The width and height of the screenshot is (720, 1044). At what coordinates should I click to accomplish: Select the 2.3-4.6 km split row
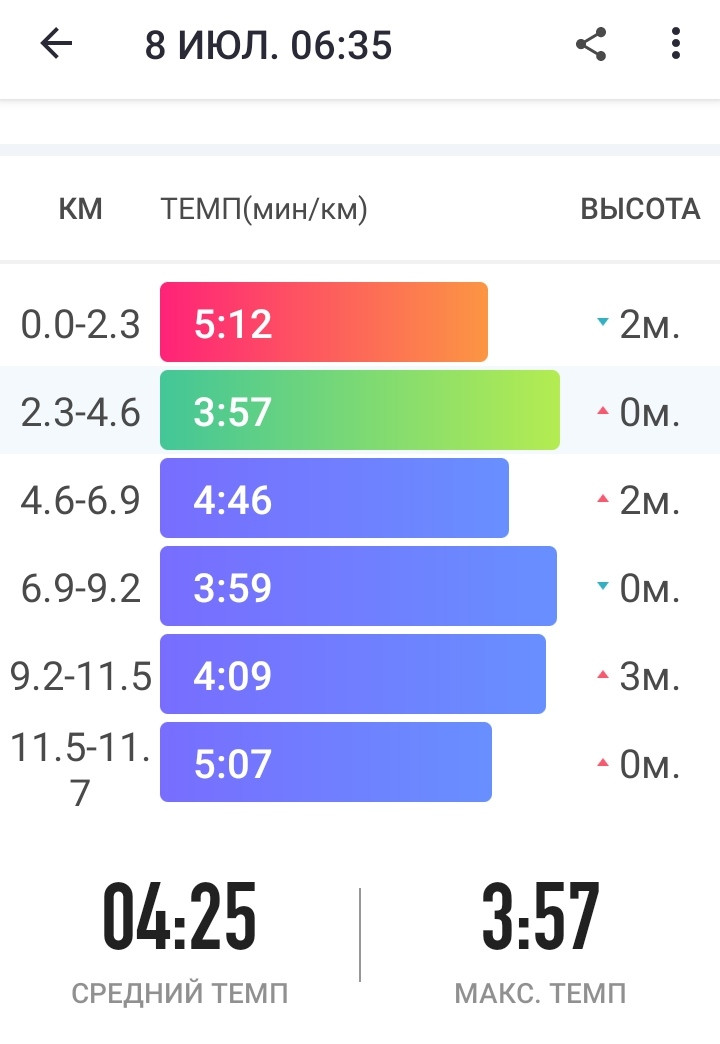click(x=360, y=410)
